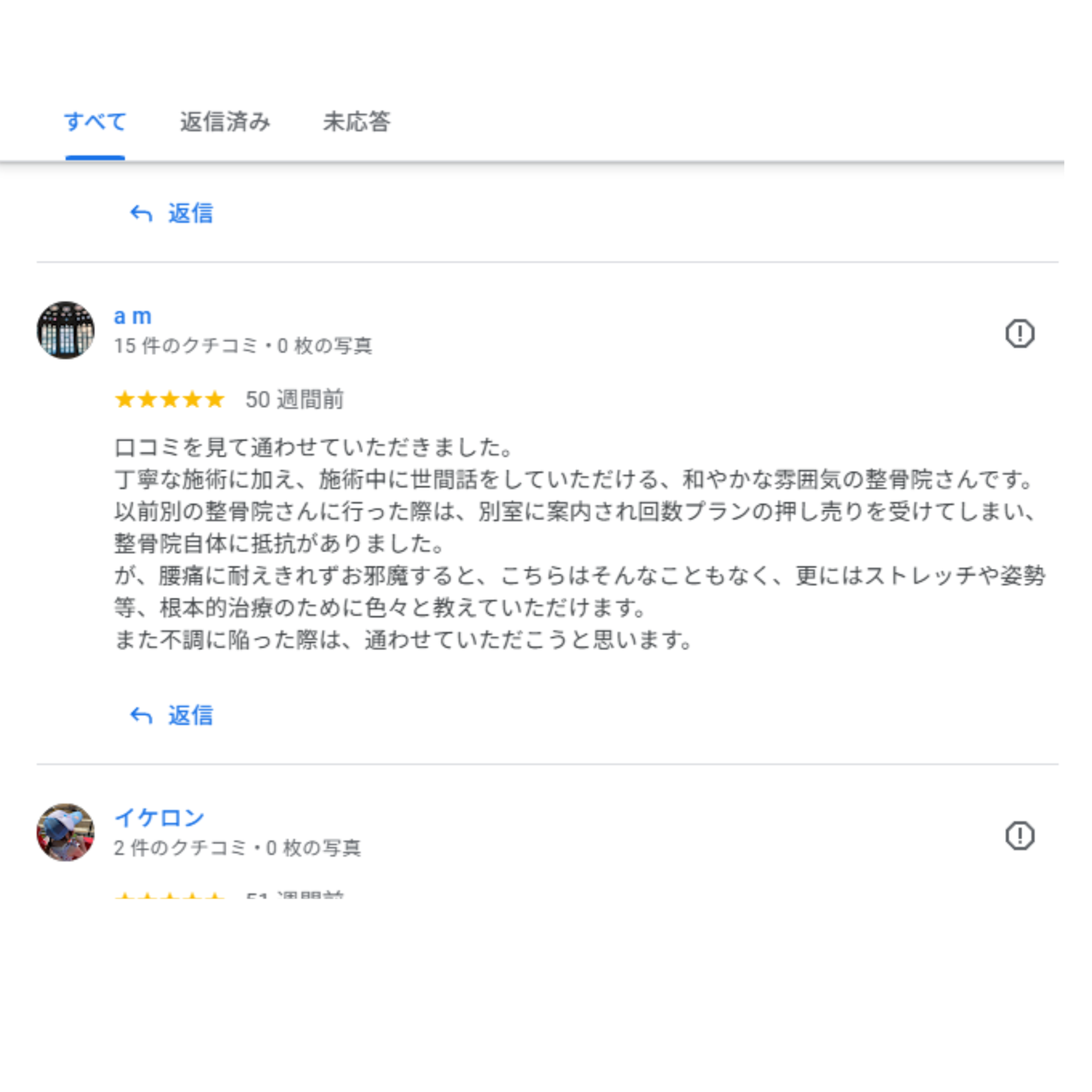The image size is (1092, 1092).
Task: Open the 未応答 tab
Action: pos(356,122)
